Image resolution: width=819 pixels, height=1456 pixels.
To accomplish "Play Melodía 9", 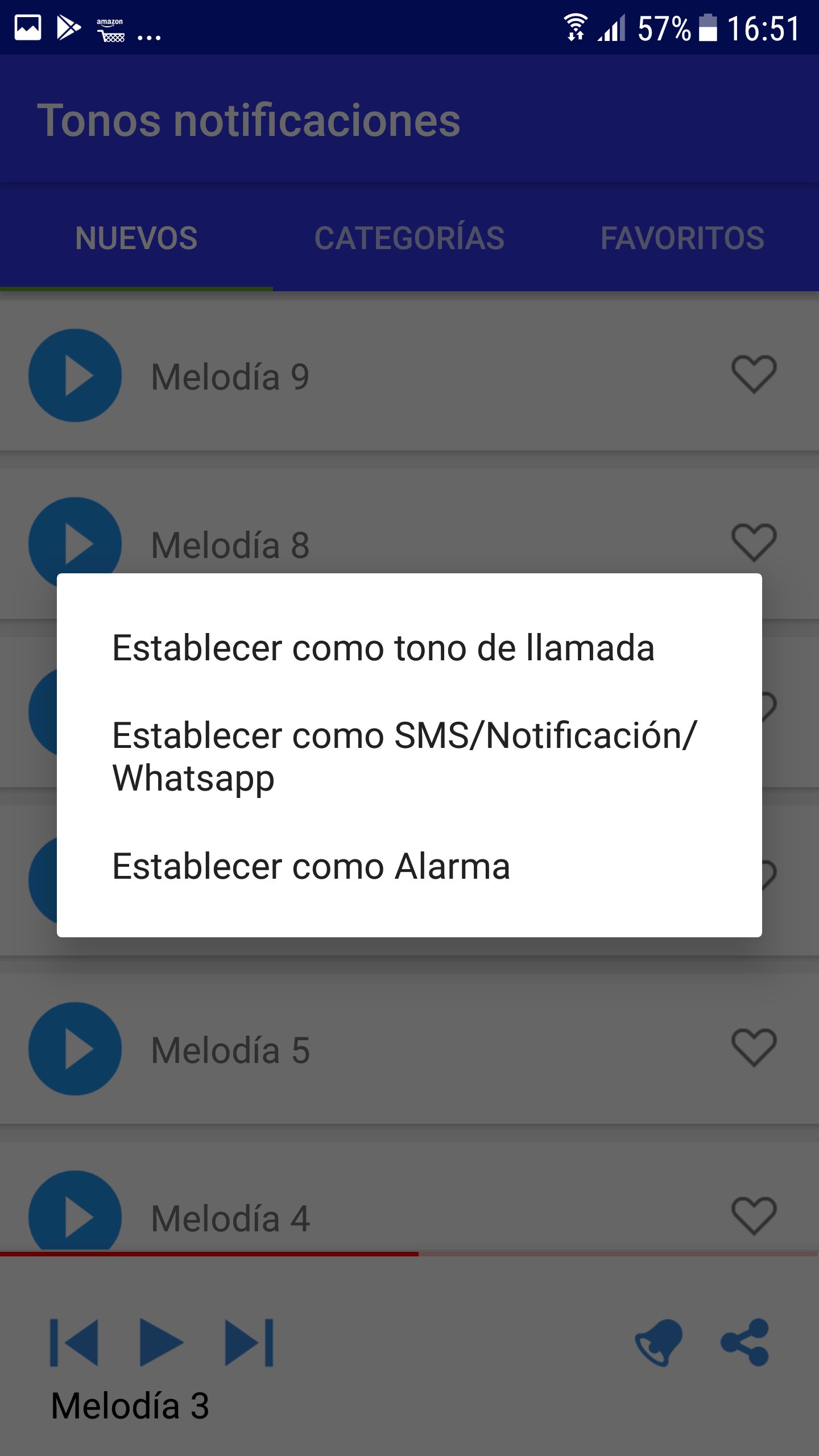I will 75,375.
